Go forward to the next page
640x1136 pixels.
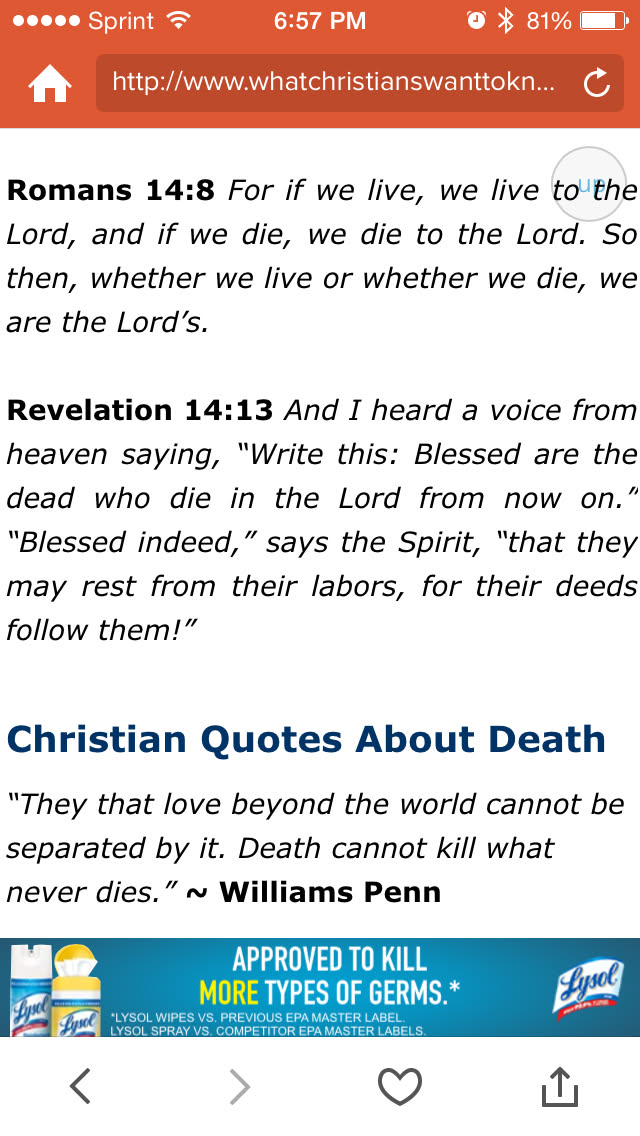click(240, 1086)
